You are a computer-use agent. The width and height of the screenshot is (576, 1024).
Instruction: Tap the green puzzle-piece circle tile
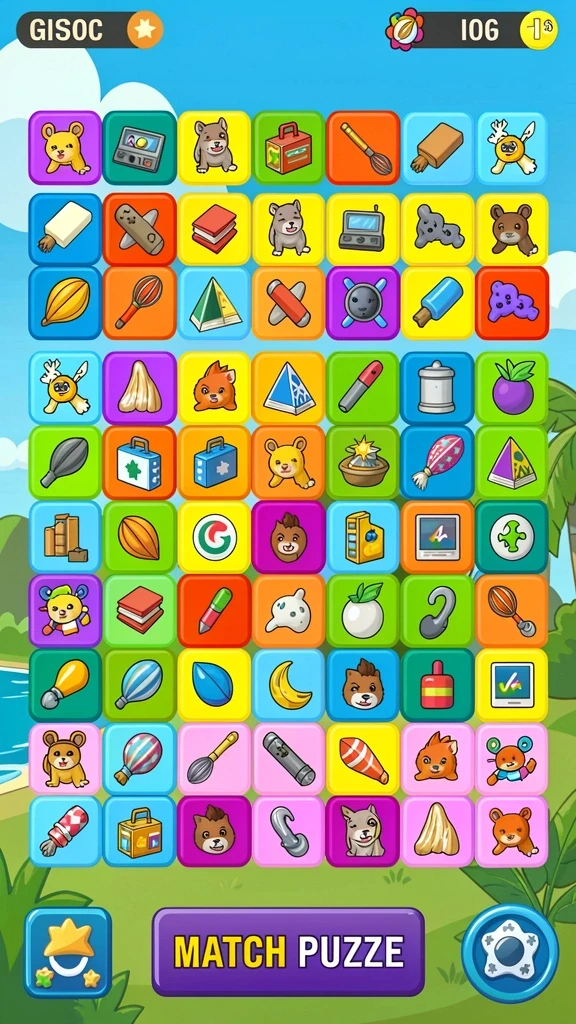[512, 537]
